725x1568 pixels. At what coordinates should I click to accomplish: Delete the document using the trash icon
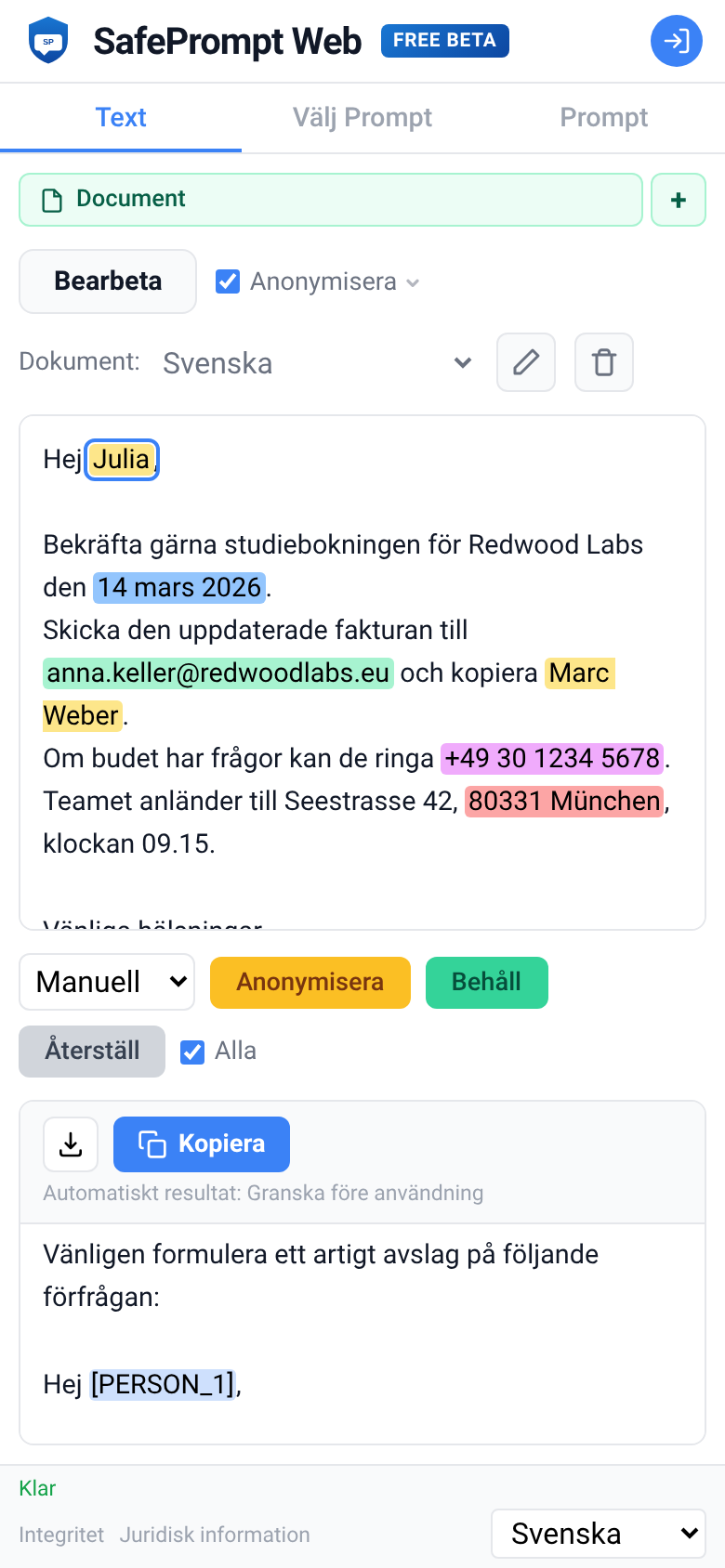pos(603,362)
